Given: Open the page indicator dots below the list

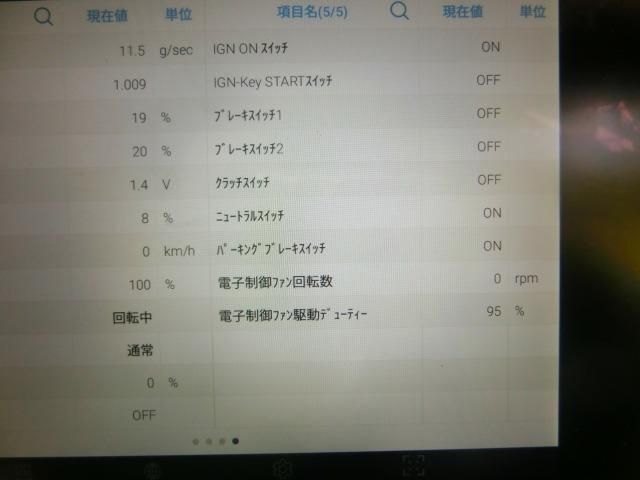Looking at the screenshot, I should point(216,441).
